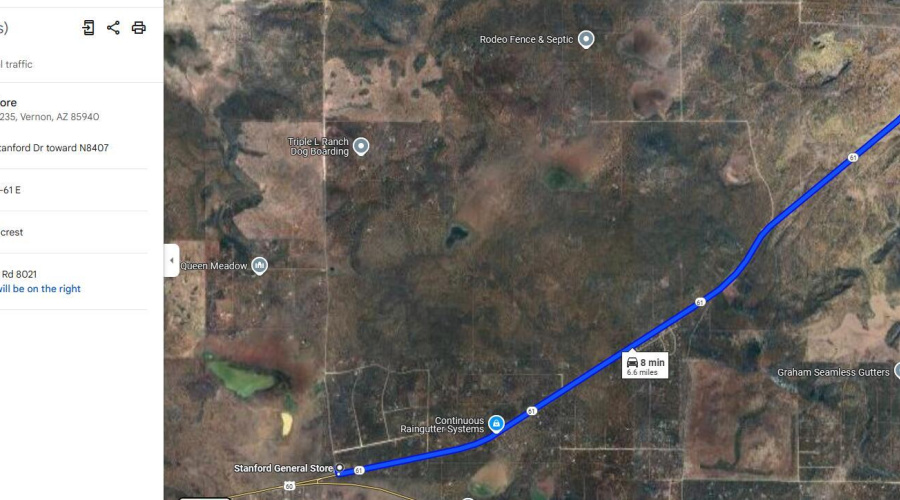
Task: Open Rodeo Fence & Septic place marker
Action: pos(586,40)
